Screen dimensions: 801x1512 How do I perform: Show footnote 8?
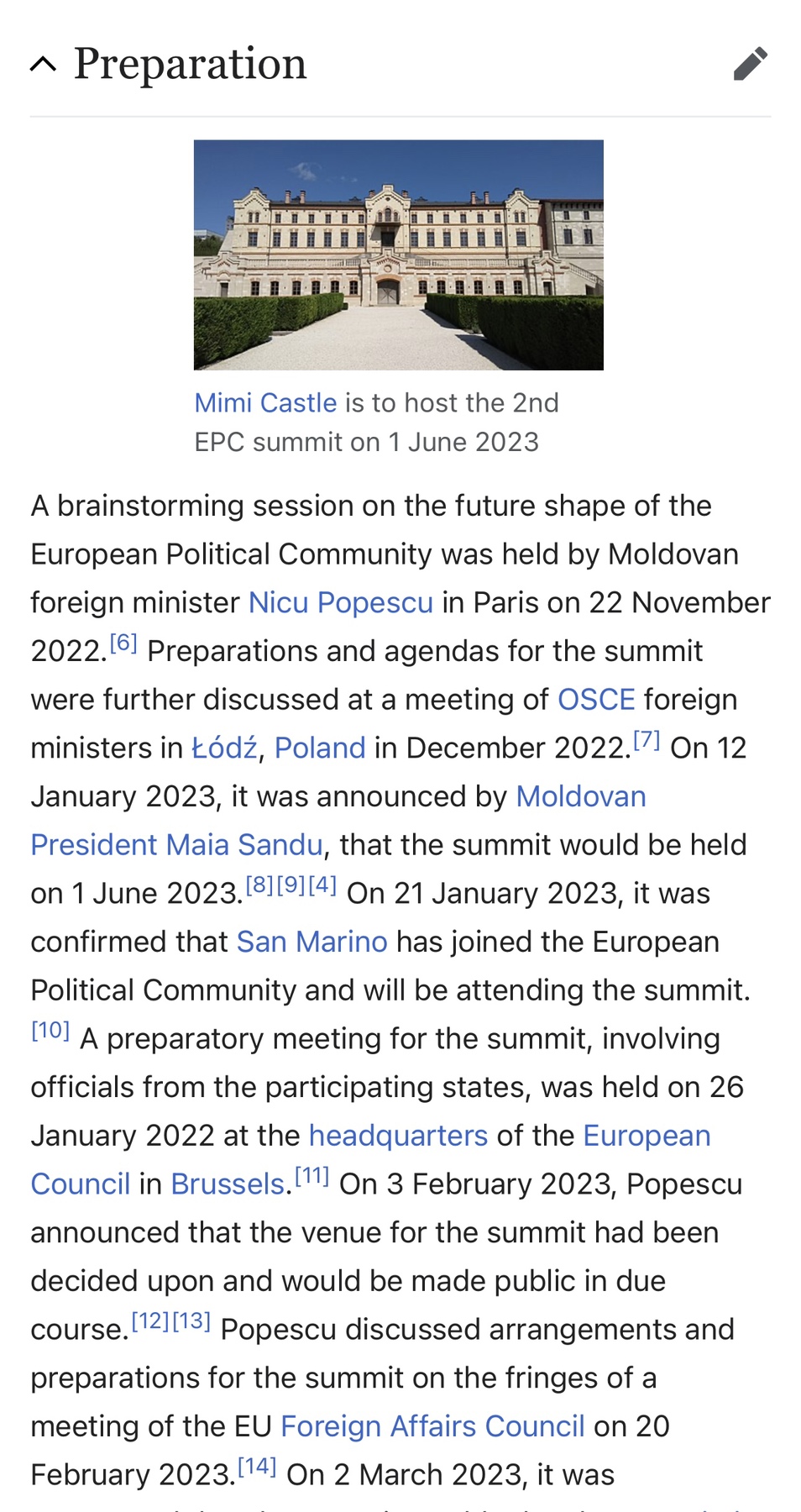point(260,886)
